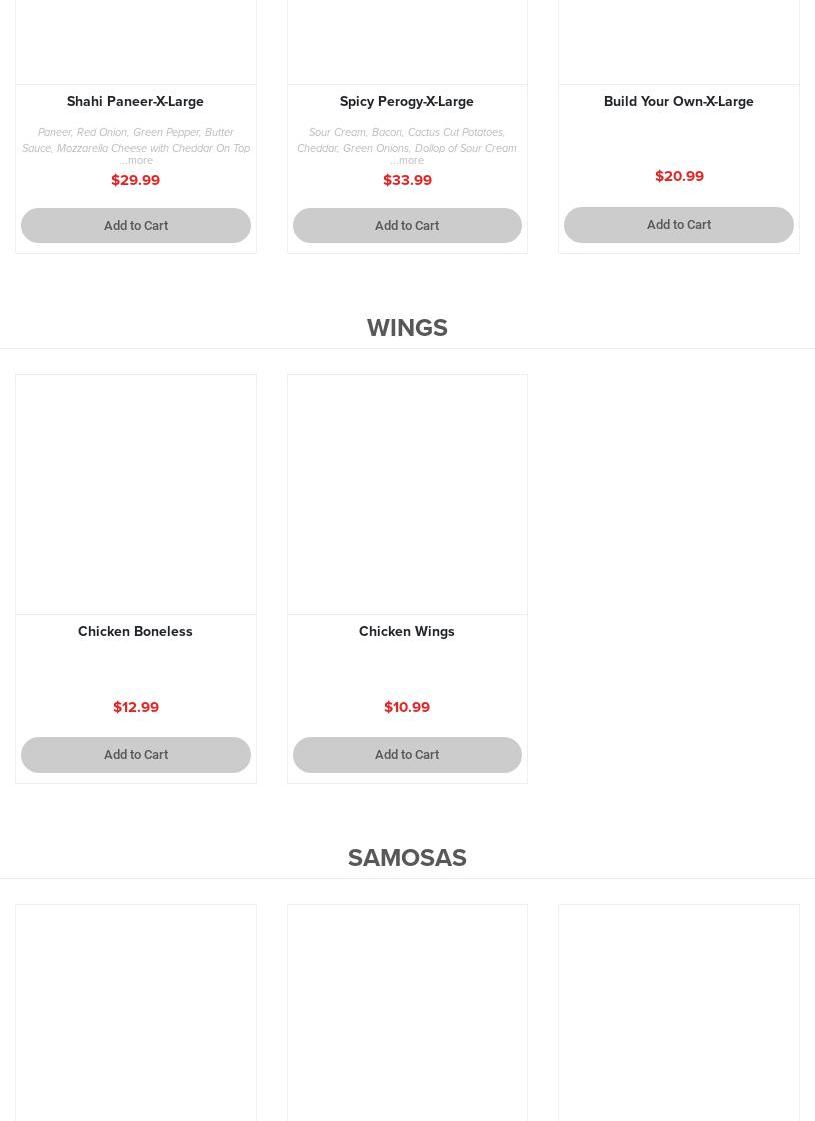Expand ...more under Spicy Perogy description
Screen dimensions: 815x1121
coord(407,161)
